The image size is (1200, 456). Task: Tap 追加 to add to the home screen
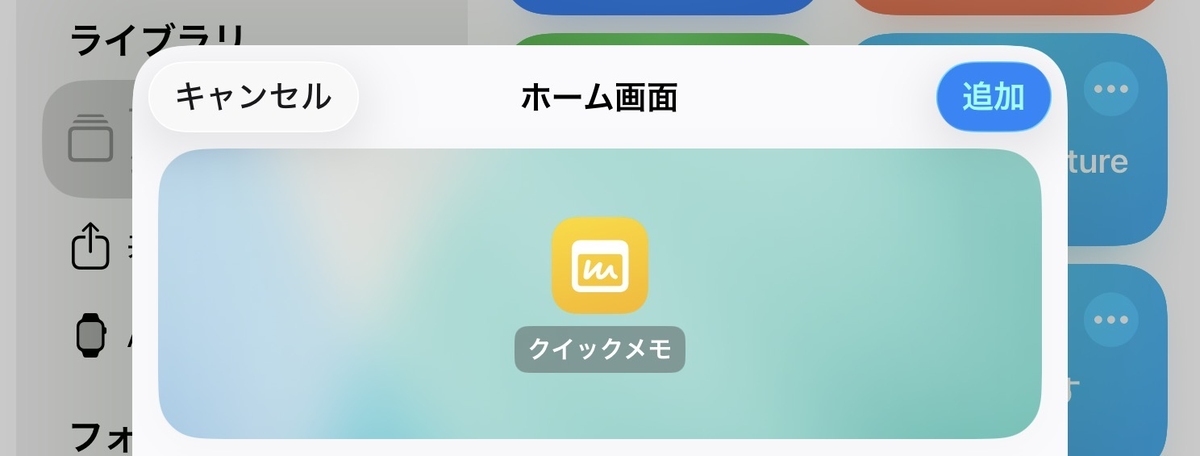[x=993, y=97]
